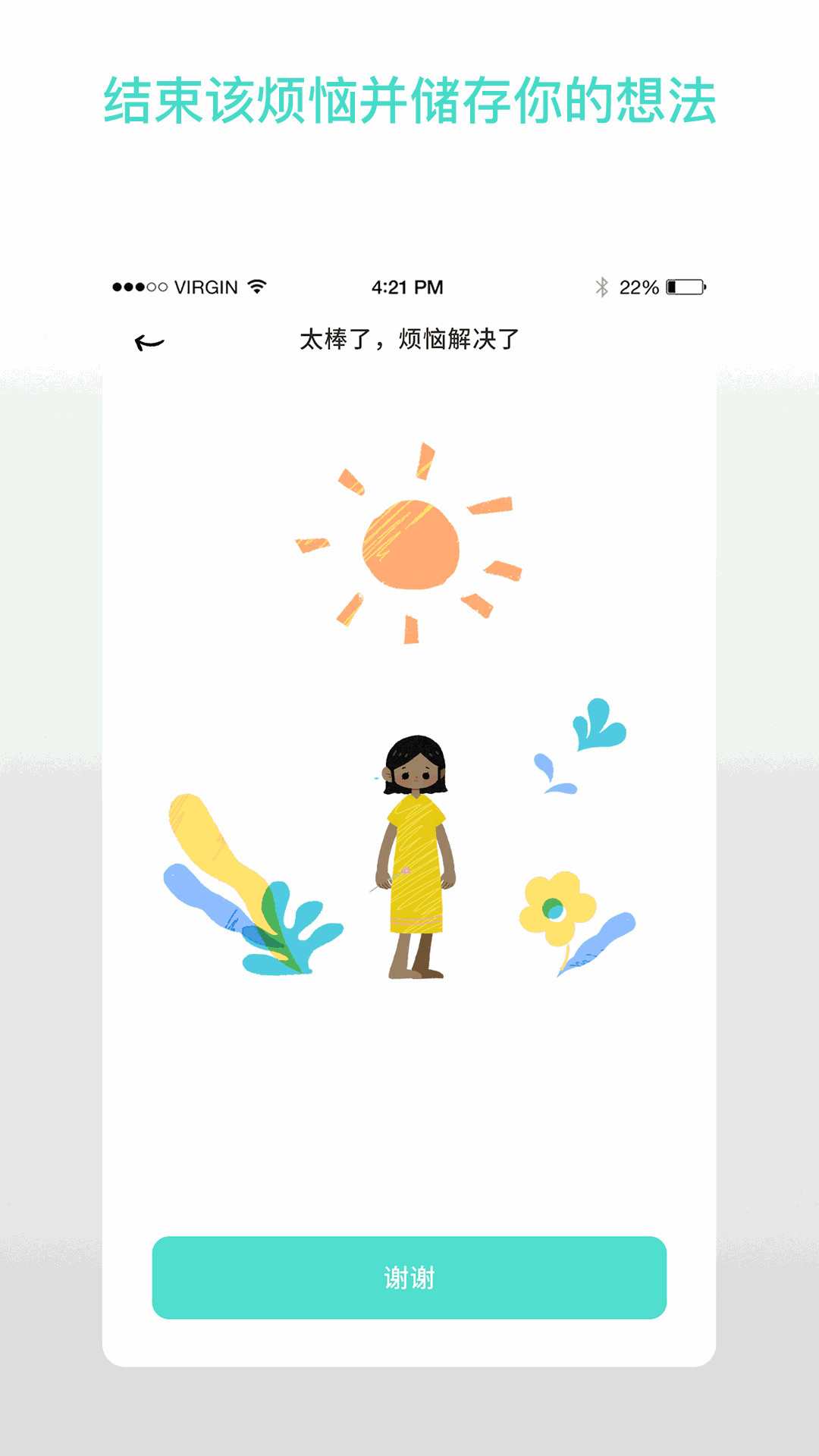Tap the Wi-Fi icon in the status bar
Image resolution: width=819 pixels, height=1456 pixels.
pyautogui.click(x=256, y=286)
